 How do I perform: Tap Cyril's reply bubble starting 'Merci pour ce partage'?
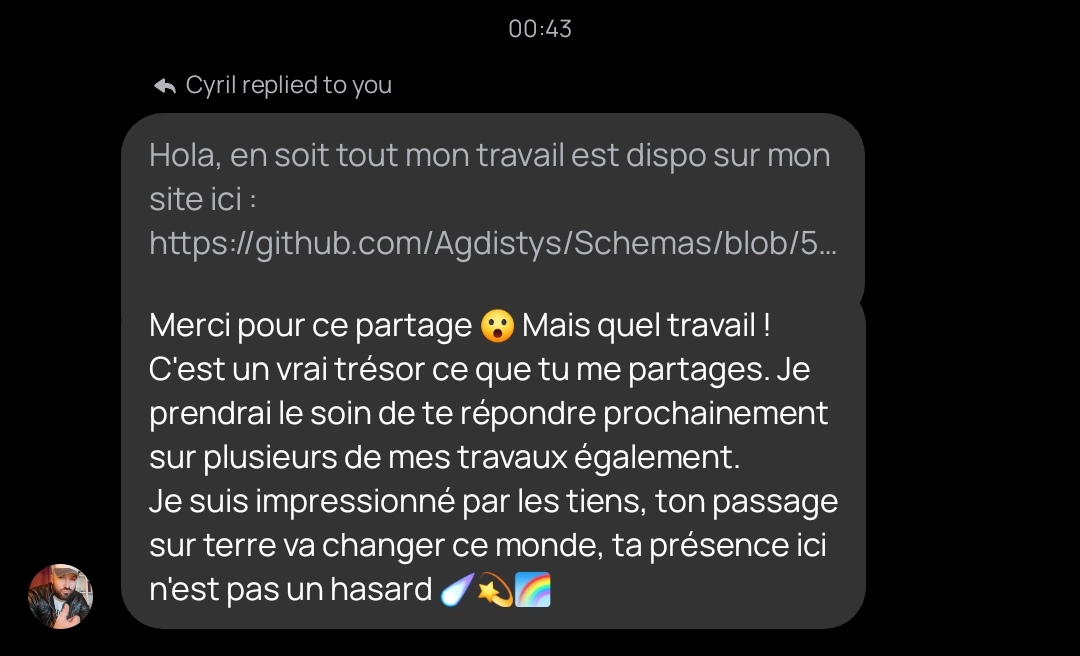[492, 457]
